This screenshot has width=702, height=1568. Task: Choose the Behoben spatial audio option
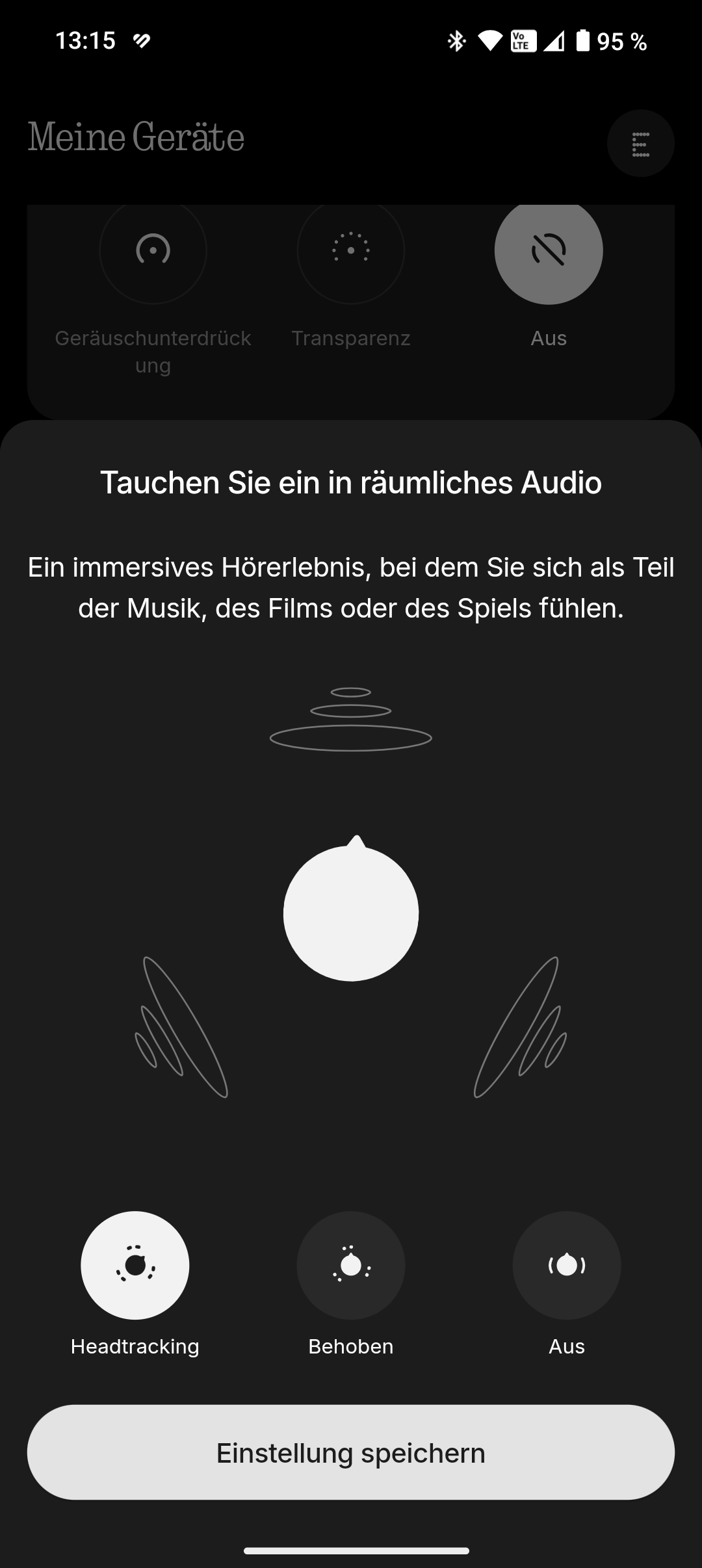click(x=351, y=1265)
